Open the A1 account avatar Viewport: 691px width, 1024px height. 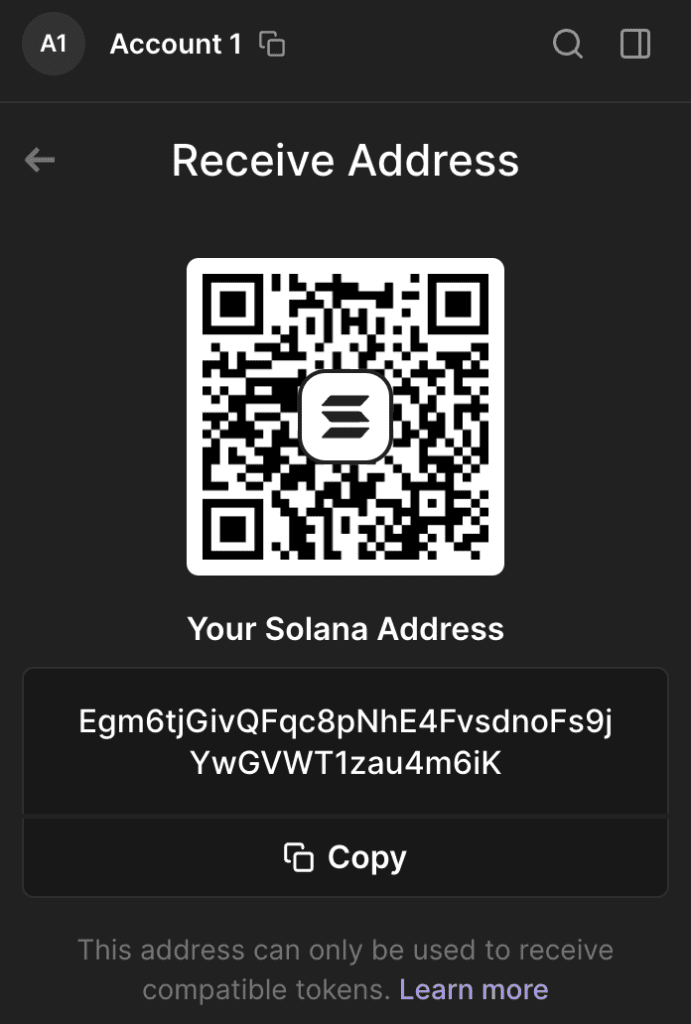point(53,44)
